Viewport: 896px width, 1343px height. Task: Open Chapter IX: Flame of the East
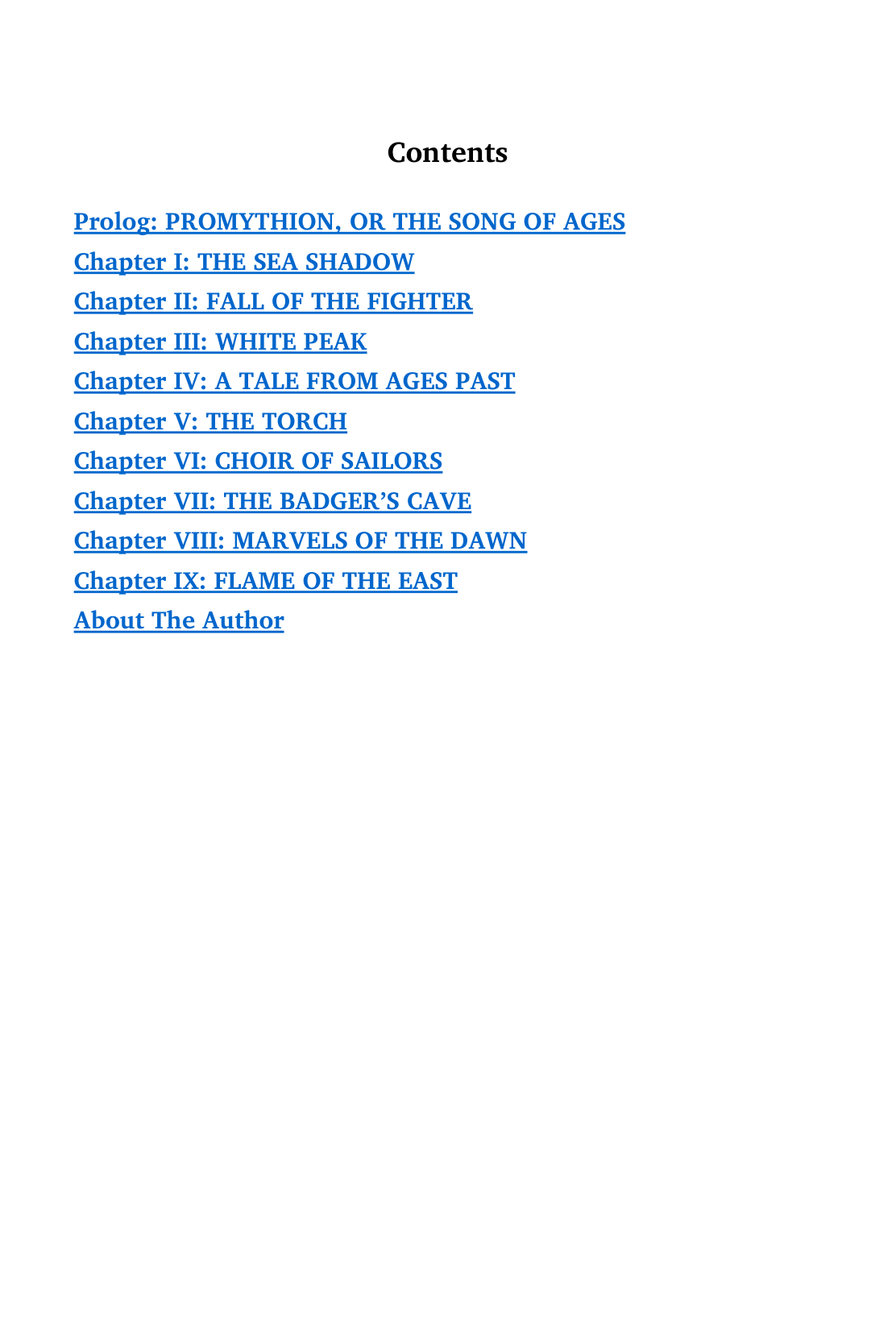[265, 581]
